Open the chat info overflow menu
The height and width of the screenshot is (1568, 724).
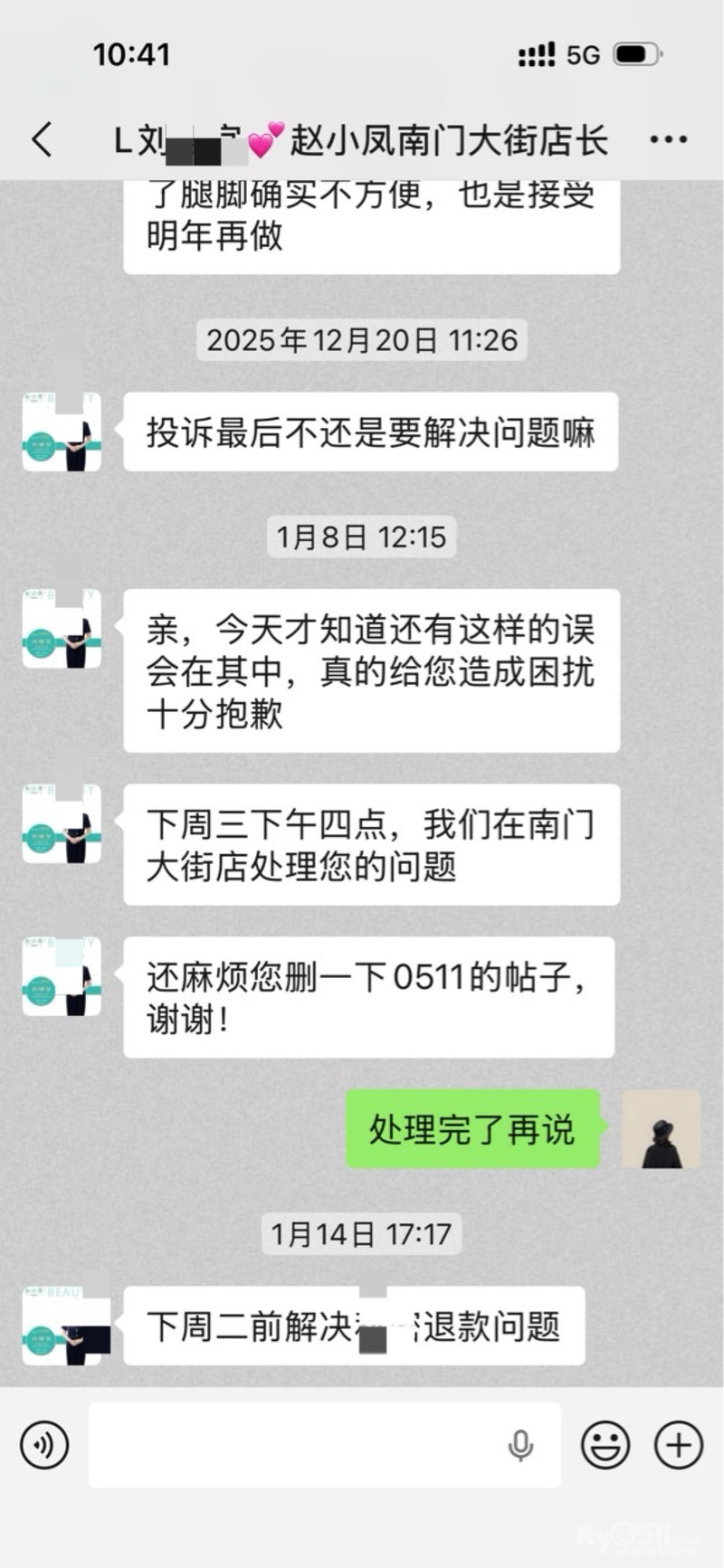coord(668,139)
